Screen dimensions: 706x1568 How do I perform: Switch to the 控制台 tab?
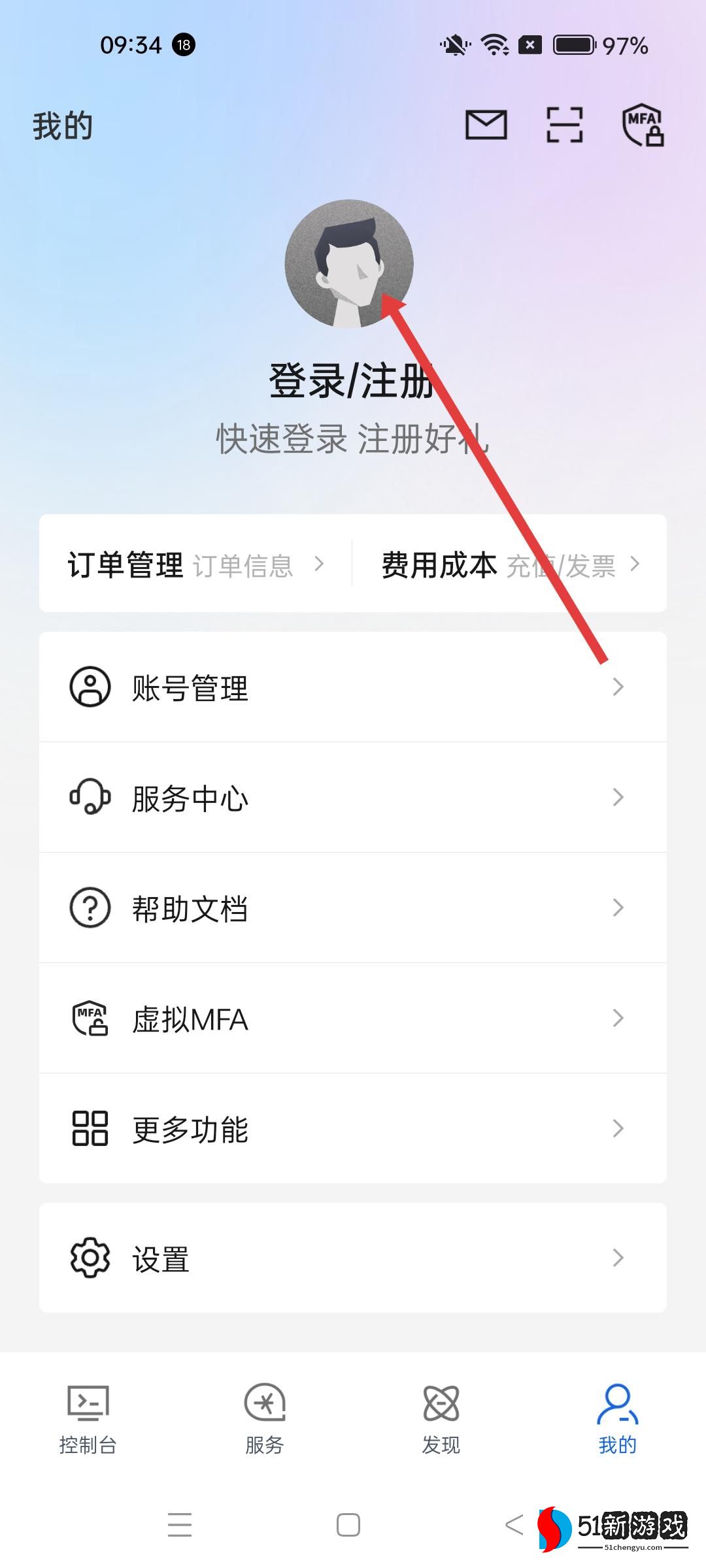click(x=88, y=1416)
